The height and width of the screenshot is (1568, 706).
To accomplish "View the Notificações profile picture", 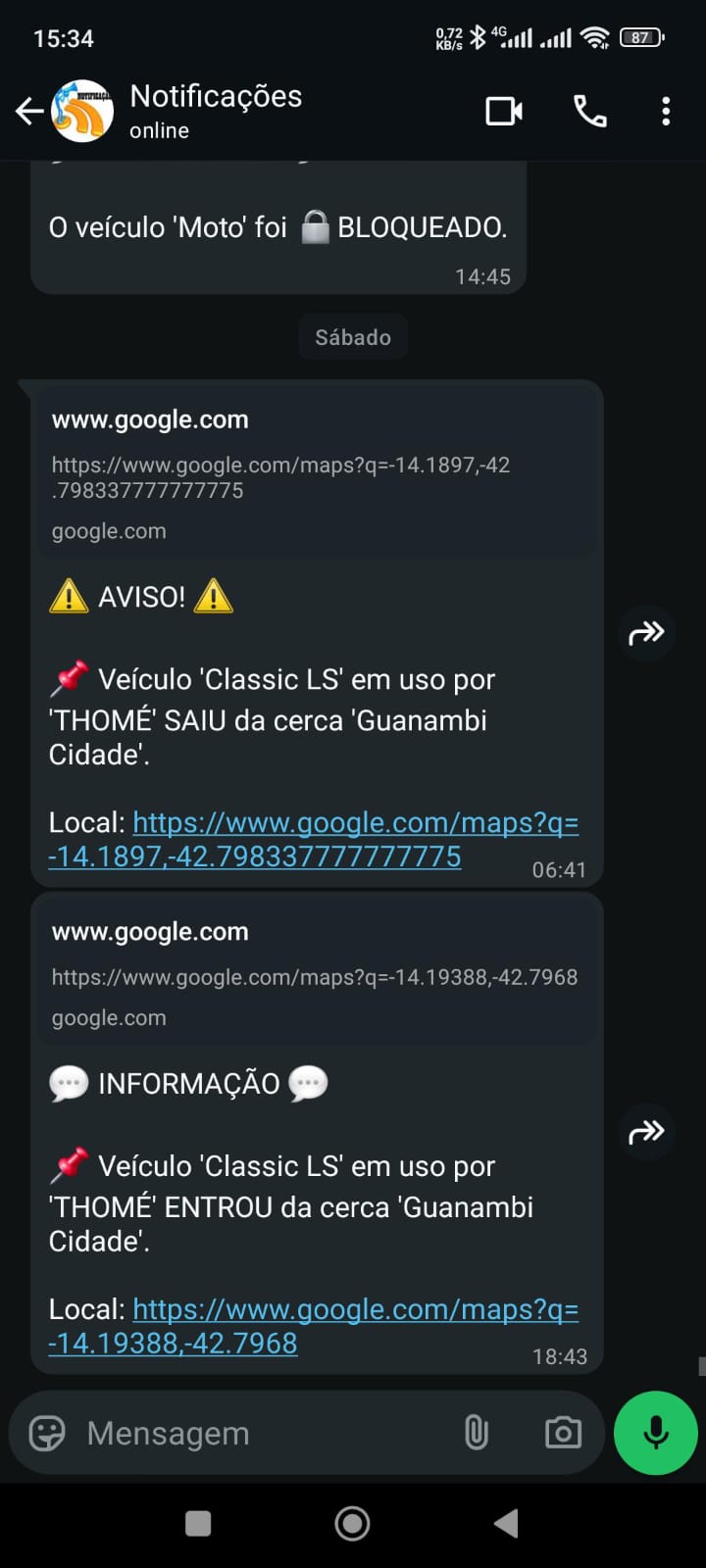I will click(x=80, y=111).
